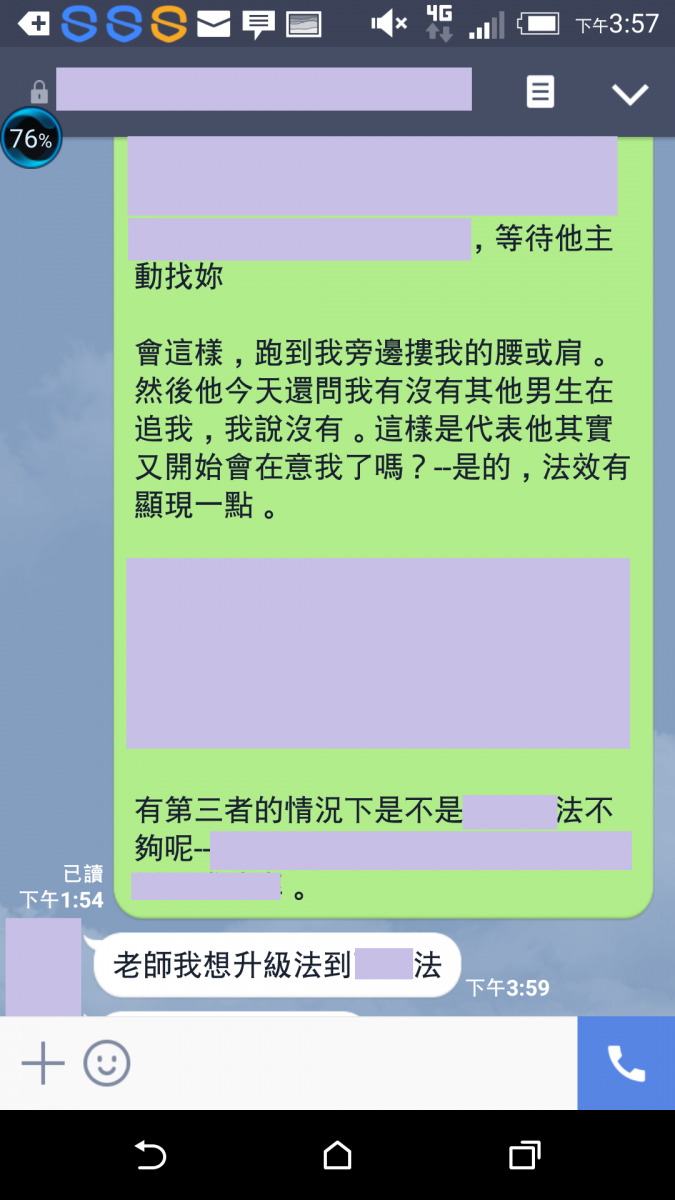Go back using system back button
This screenshot has height=1200, width=675.
pyautogui.click(x=150, y=1156)
